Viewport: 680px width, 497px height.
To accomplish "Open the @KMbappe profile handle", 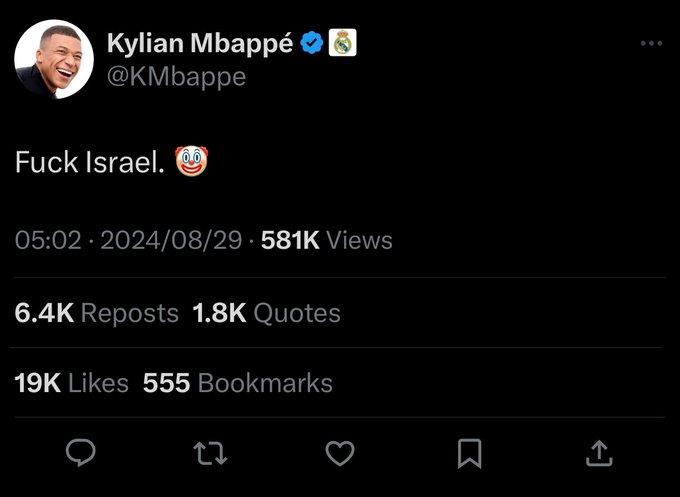I will (175, 76).
